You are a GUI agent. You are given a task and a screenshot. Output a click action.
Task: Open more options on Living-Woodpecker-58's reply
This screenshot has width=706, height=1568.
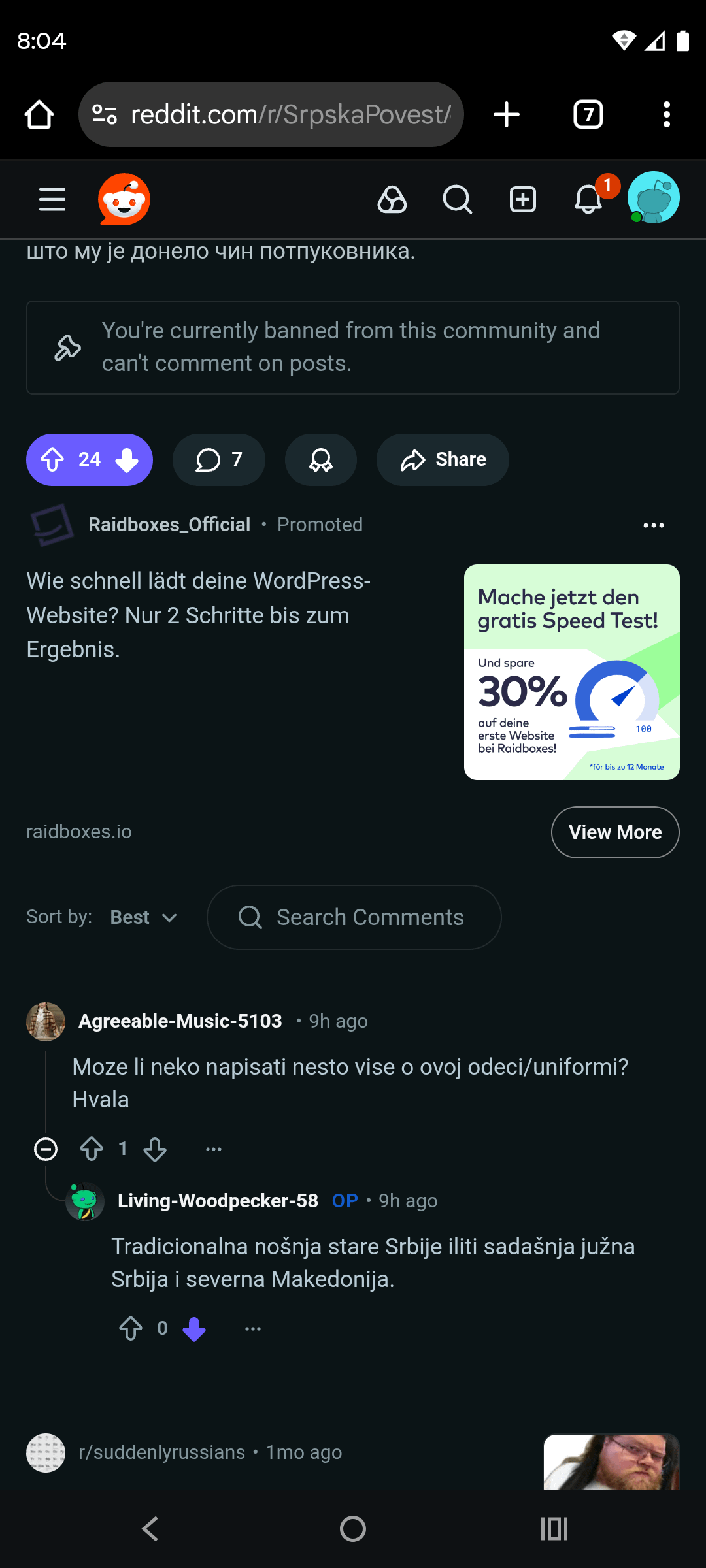point(253,1328)
